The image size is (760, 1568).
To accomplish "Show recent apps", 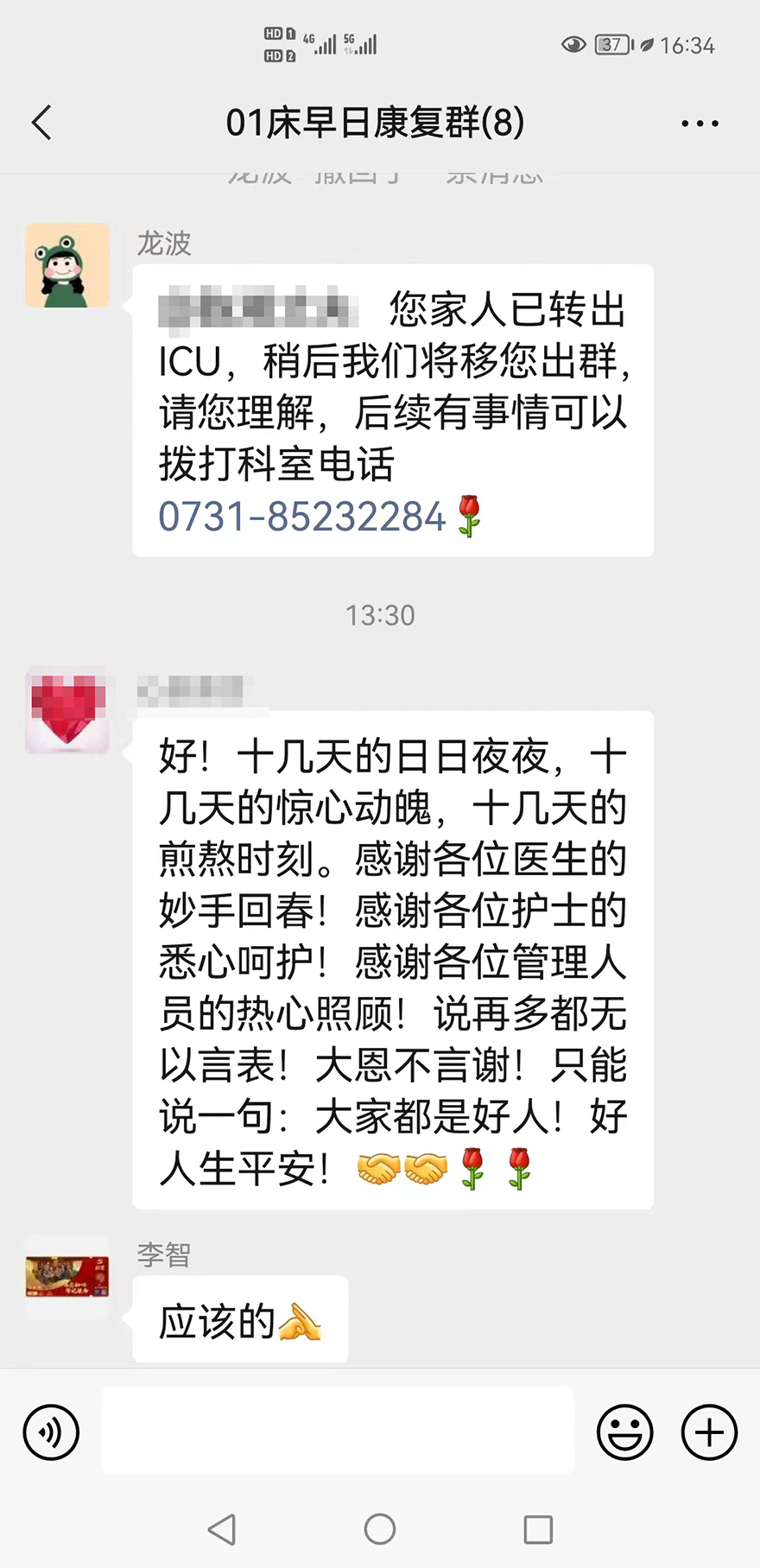I will coord(538,1529).
